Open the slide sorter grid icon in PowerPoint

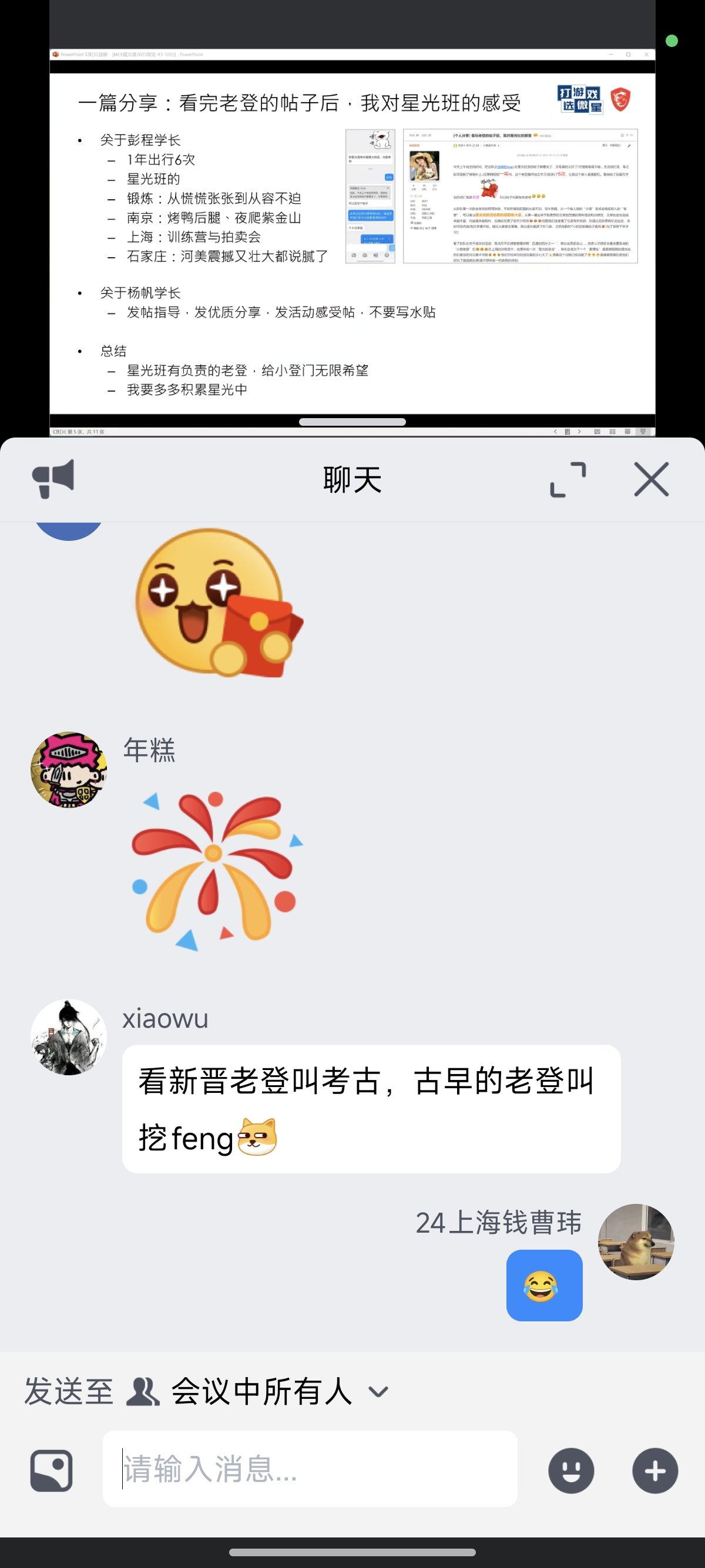613,432
